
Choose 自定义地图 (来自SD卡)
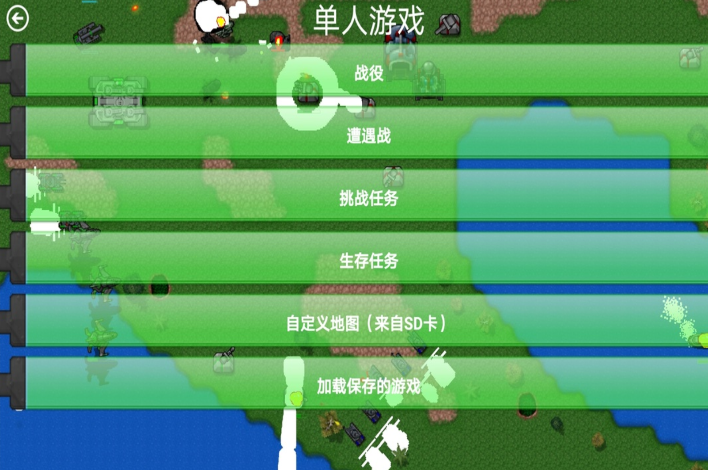[368, 323]
